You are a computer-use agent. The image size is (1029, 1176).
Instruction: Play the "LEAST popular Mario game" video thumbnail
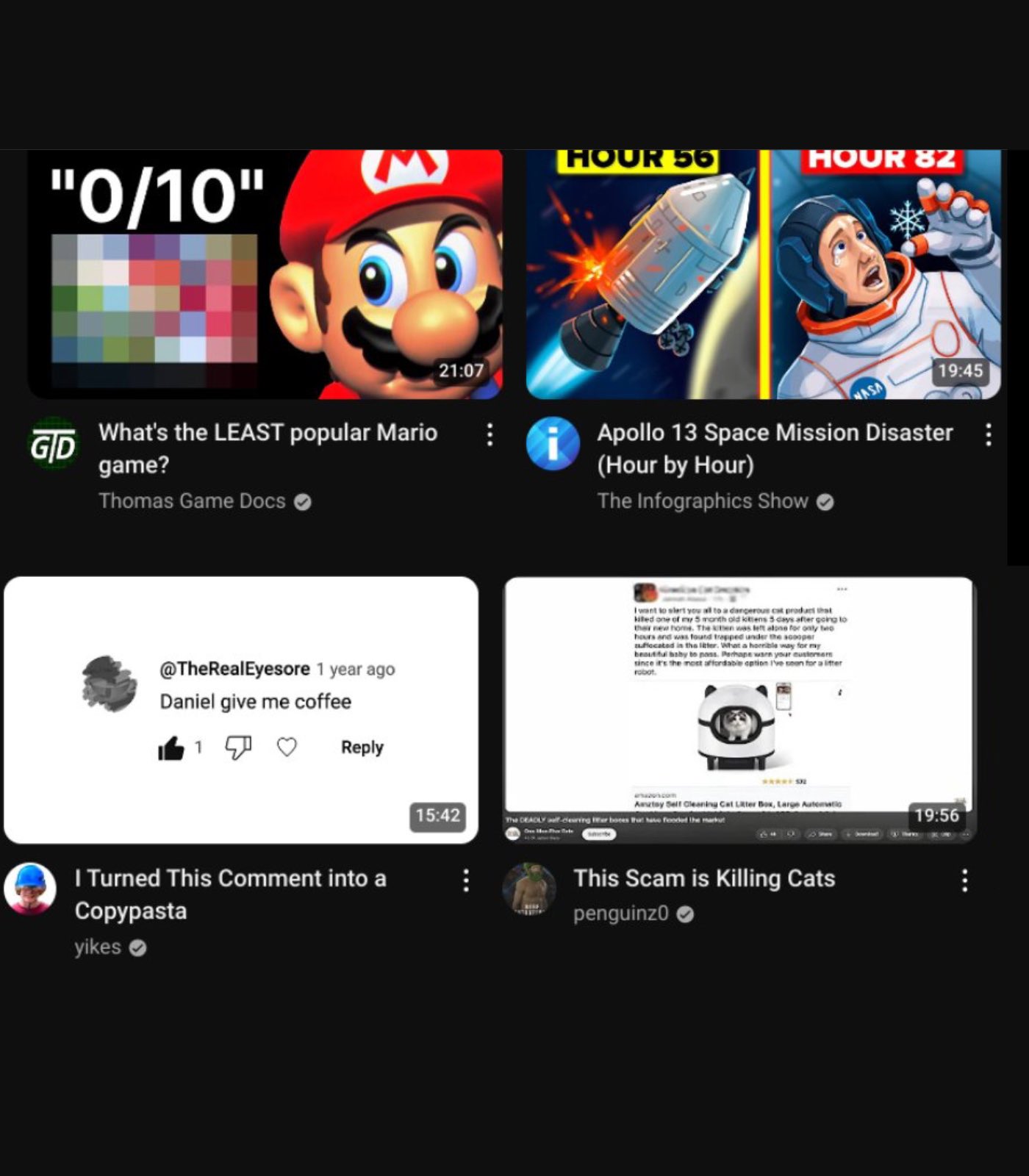pos(265,276)
